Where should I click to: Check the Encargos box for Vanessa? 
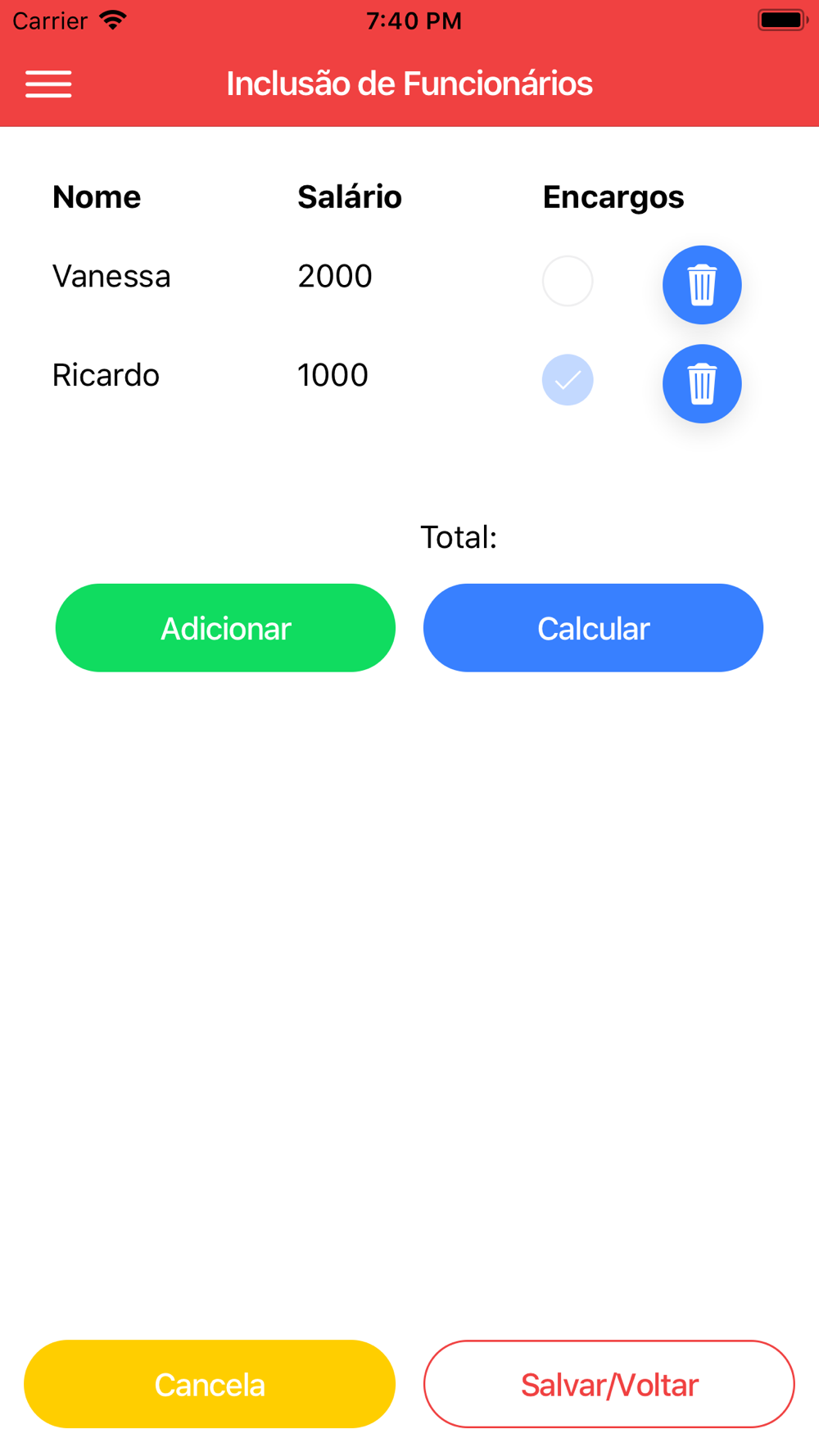pos(568,281)
